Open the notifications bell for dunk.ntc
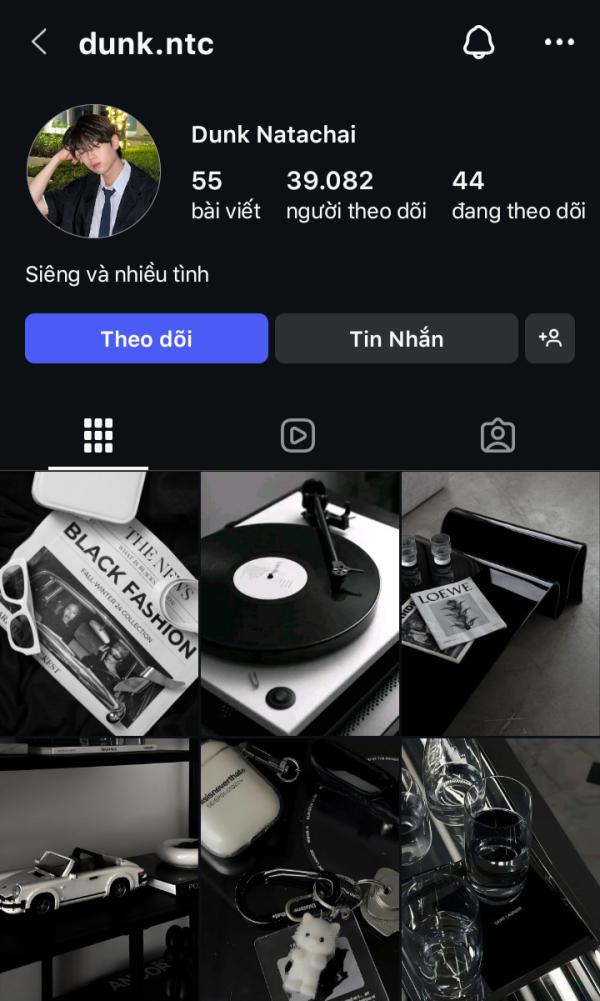The image size is (600, 1001). pyautogui.click(x=478, y=43)
